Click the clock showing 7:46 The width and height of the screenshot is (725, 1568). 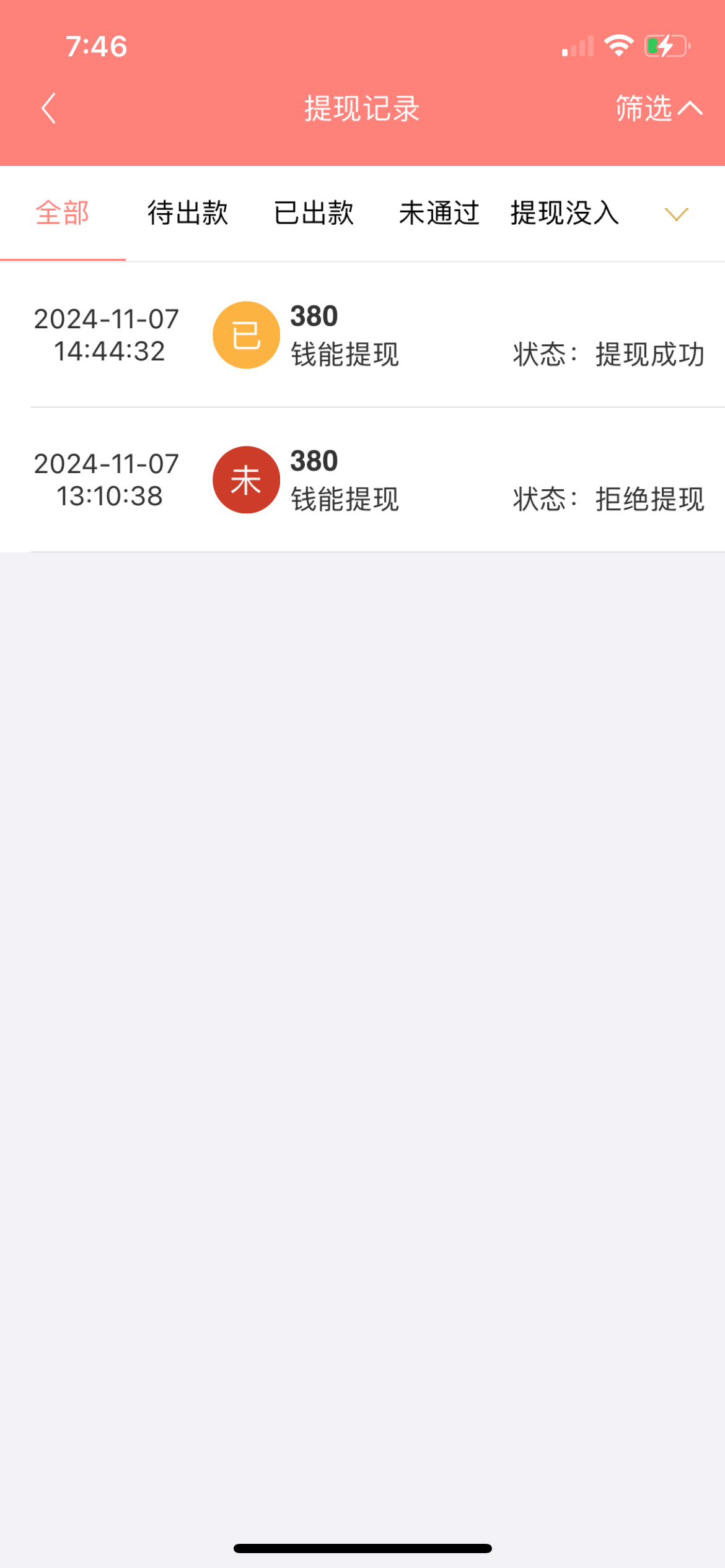tap(97, 45)
